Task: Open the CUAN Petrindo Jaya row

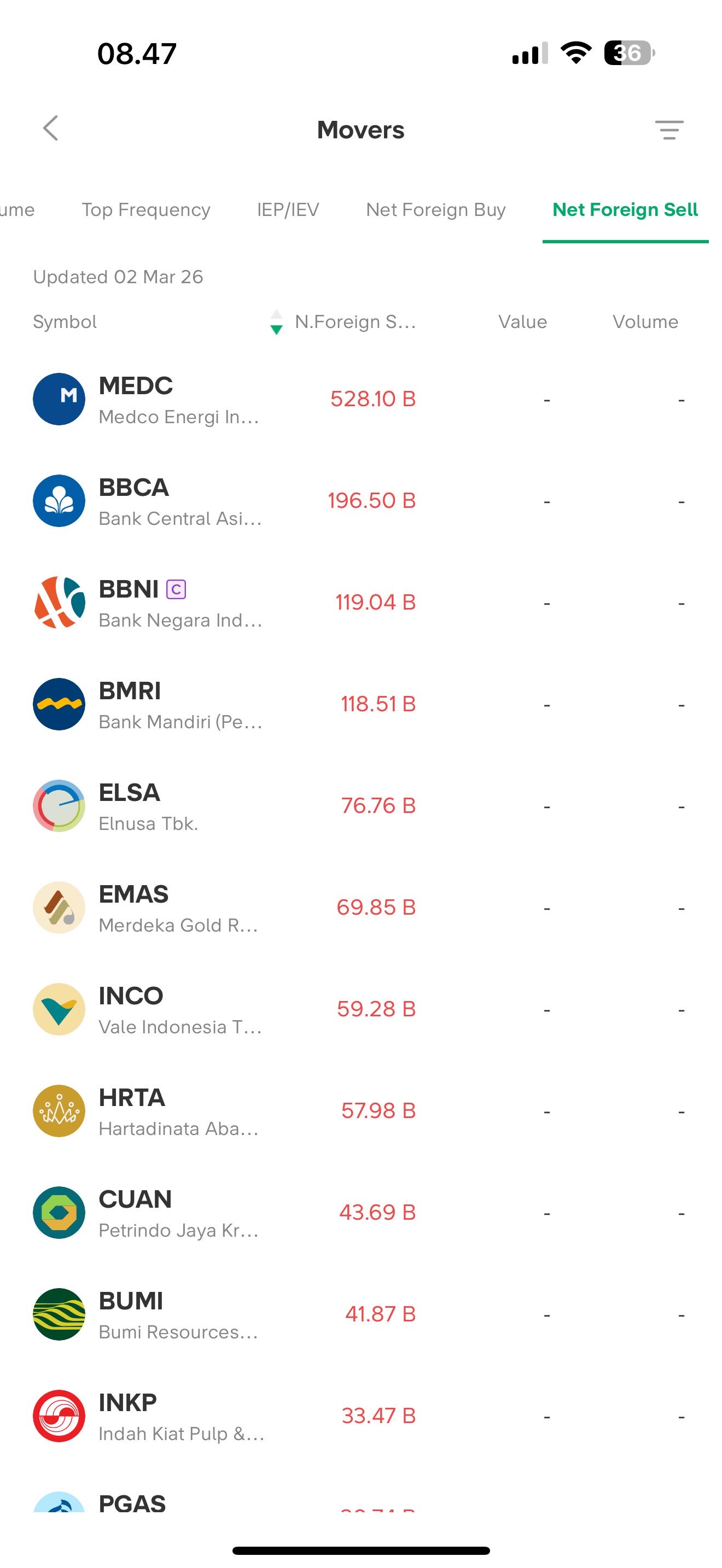Action: point(180,1213)
